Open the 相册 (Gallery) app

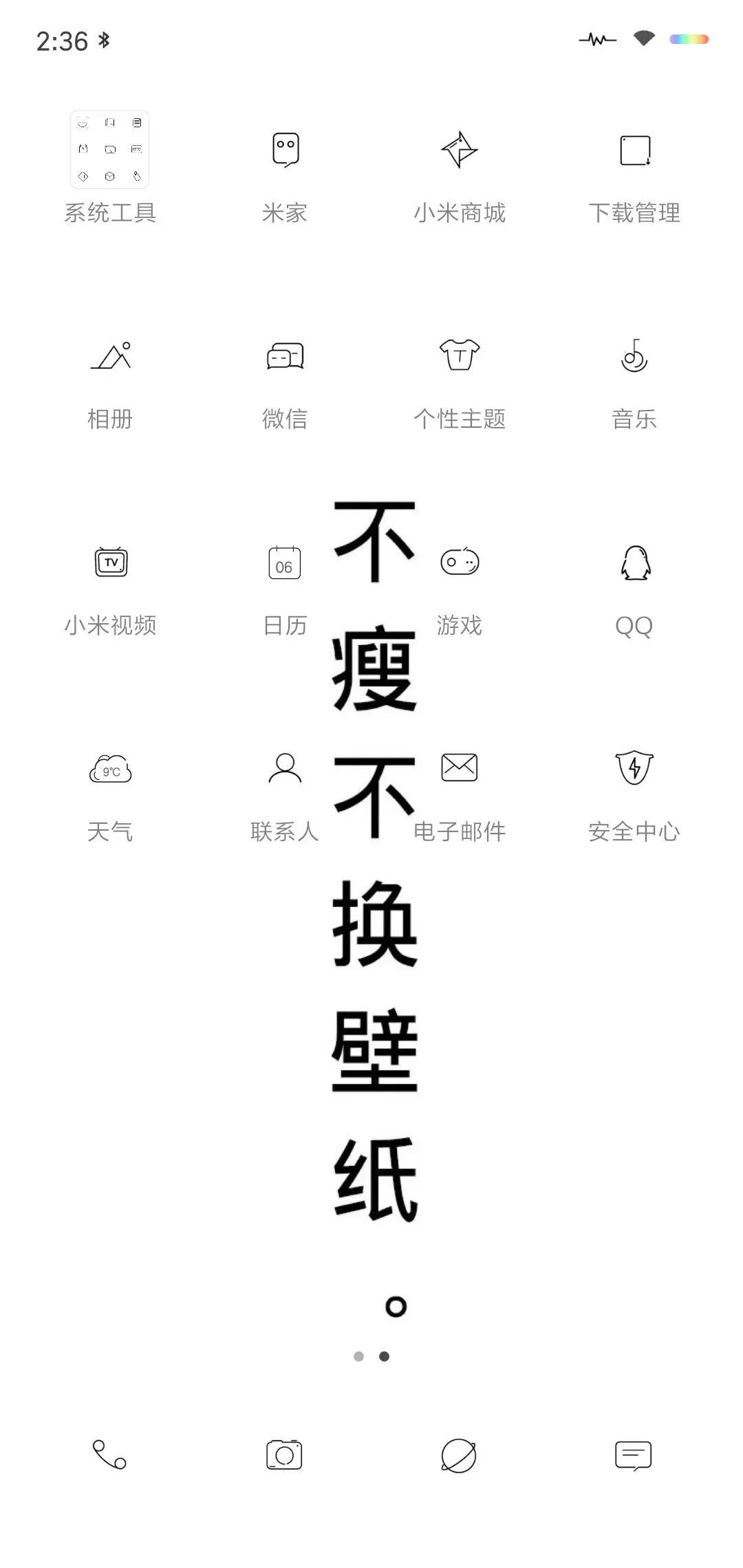pos(111,356)
